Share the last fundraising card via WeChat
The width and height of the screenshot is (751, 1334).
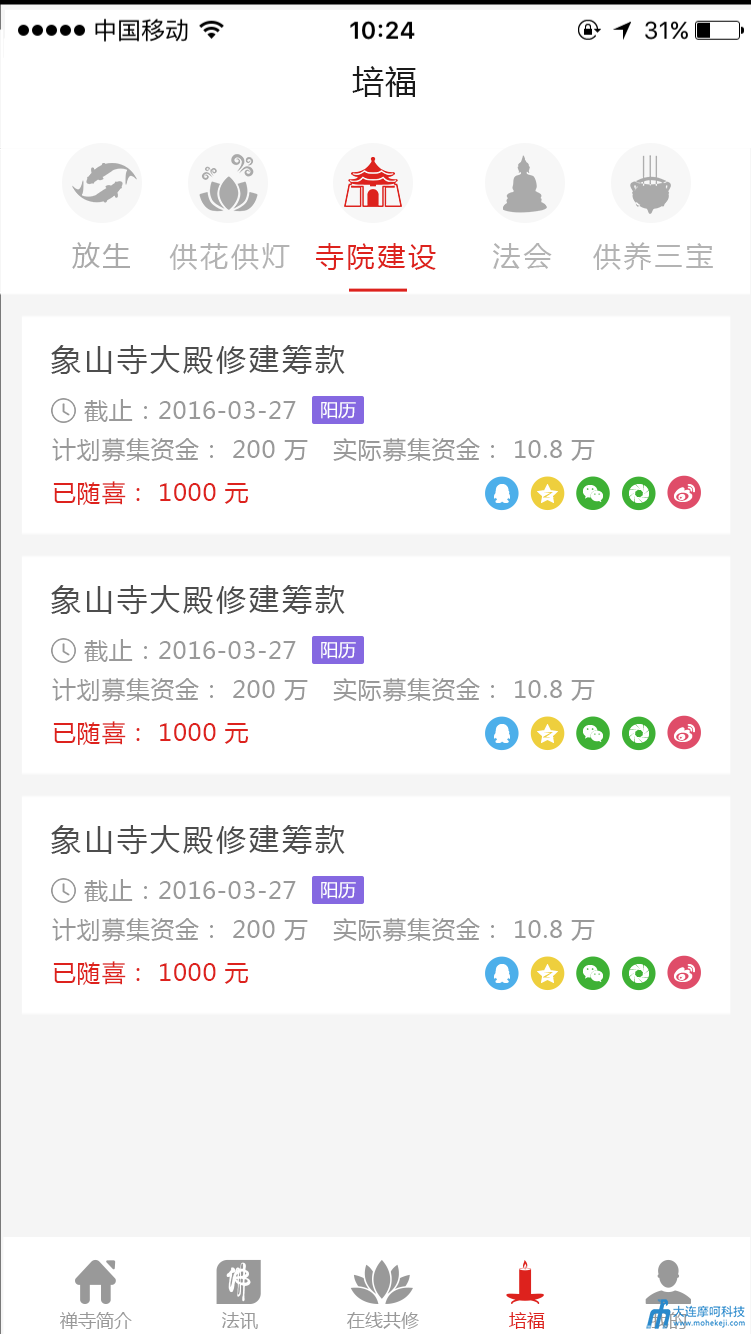pos(593,973)
